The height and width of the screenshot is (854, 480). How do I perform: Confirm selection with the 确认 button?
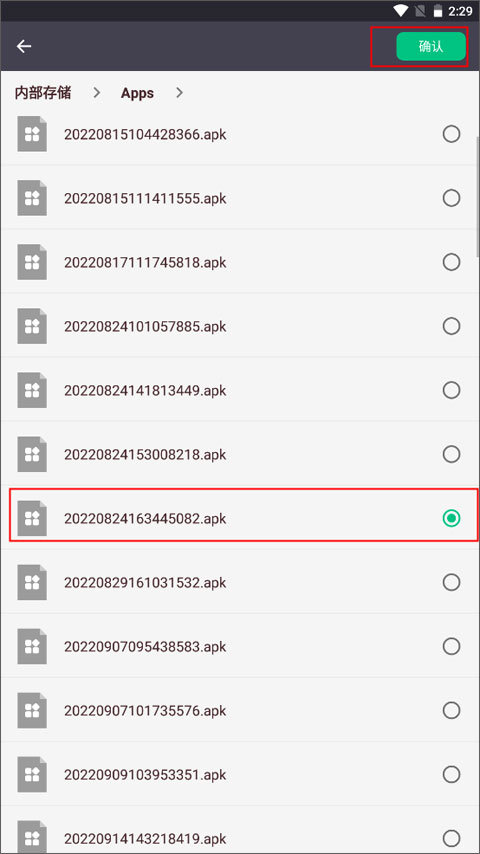click(x=431, y=47)
